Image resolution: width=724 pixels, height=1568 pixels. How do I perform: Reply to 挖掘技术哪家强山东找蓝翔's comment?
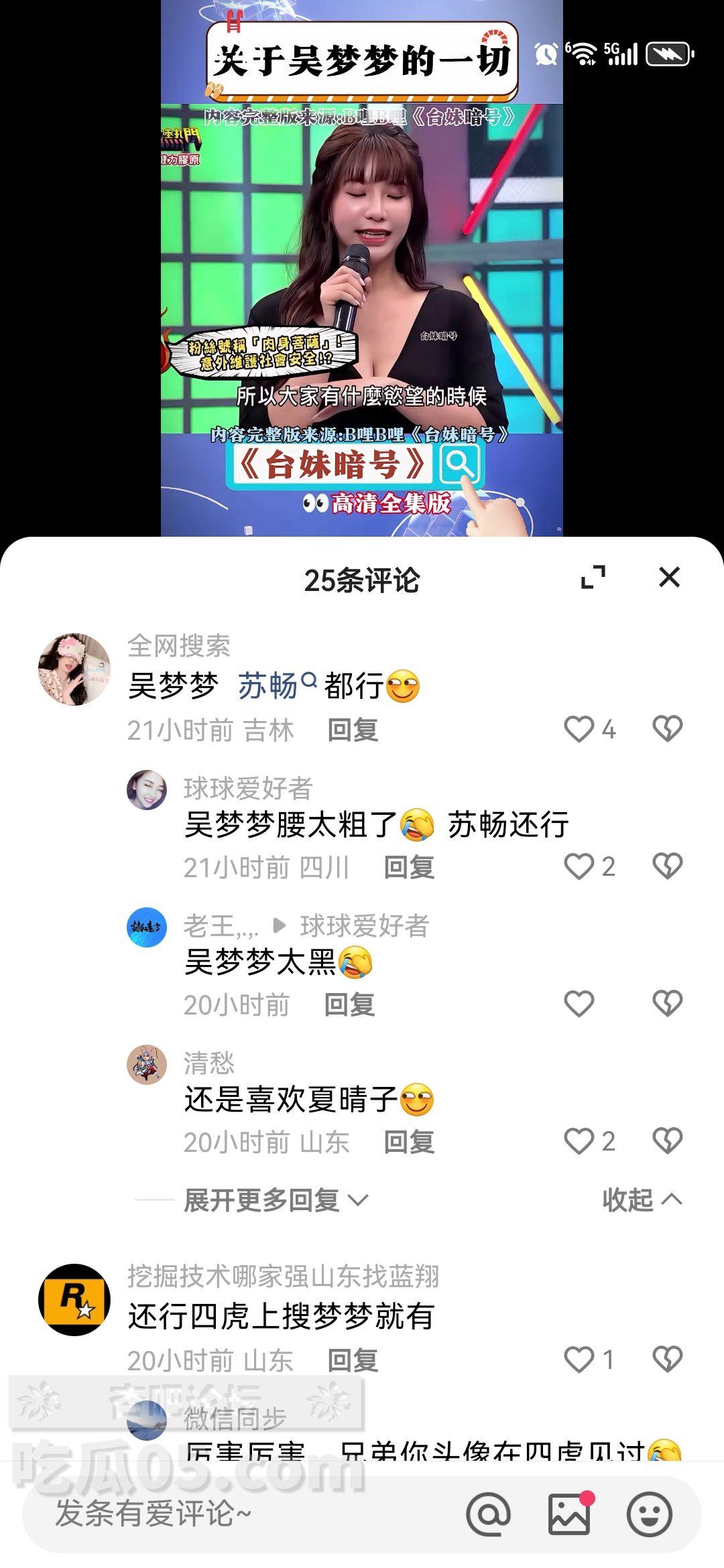tap(353, 1360)
